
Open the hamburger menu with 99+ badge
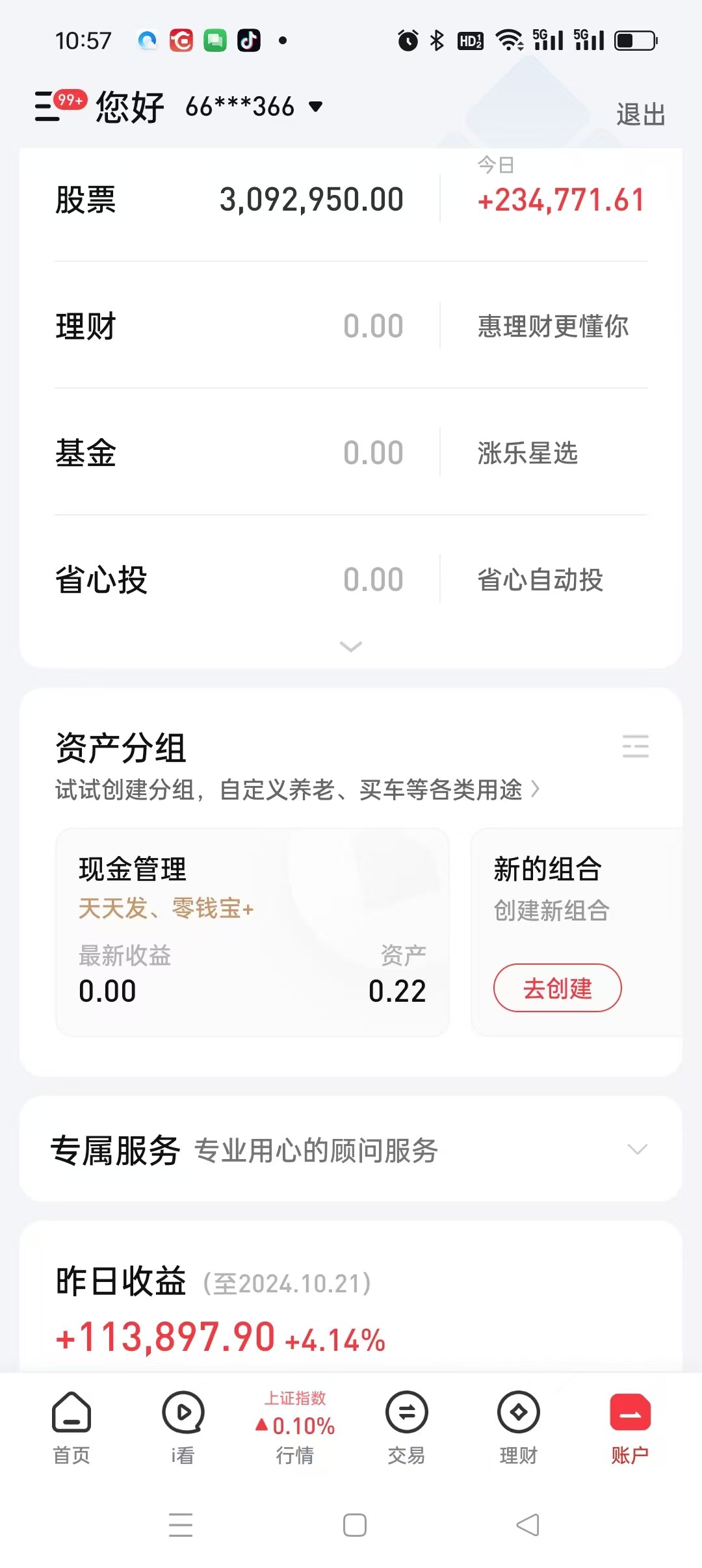pos(60,105)
